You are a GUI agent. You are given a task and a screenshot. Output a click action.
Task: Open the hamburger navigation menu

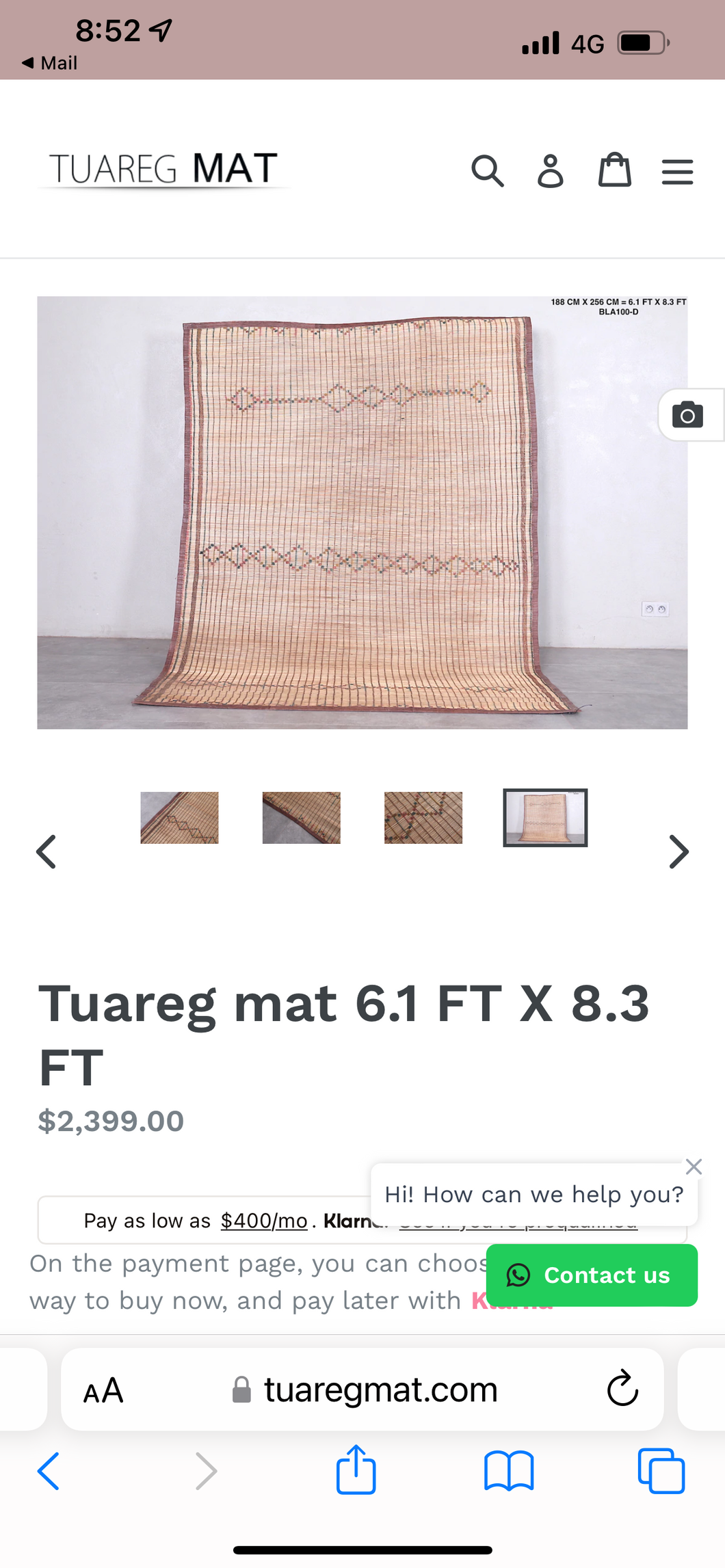click(677, 171)
